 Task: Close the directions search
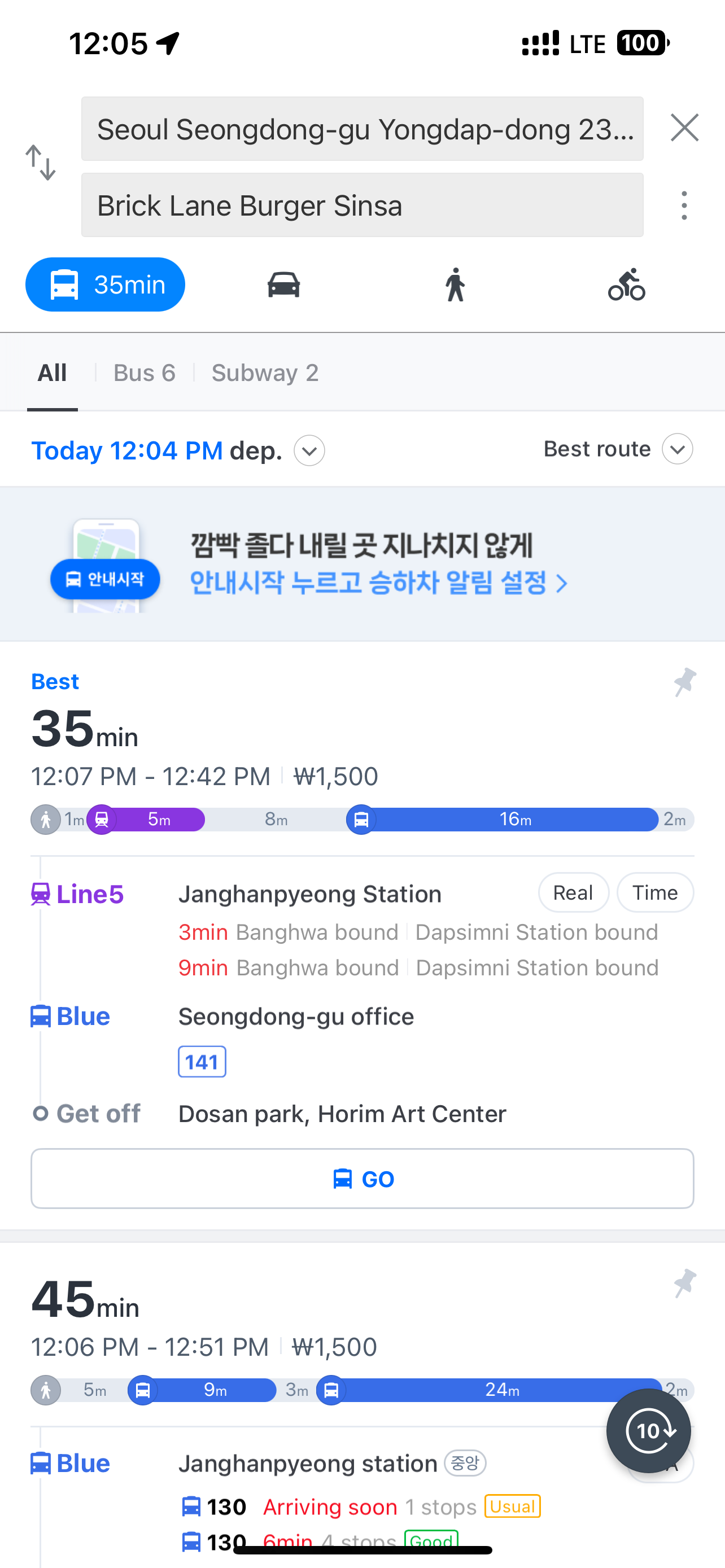pos(684,128)
